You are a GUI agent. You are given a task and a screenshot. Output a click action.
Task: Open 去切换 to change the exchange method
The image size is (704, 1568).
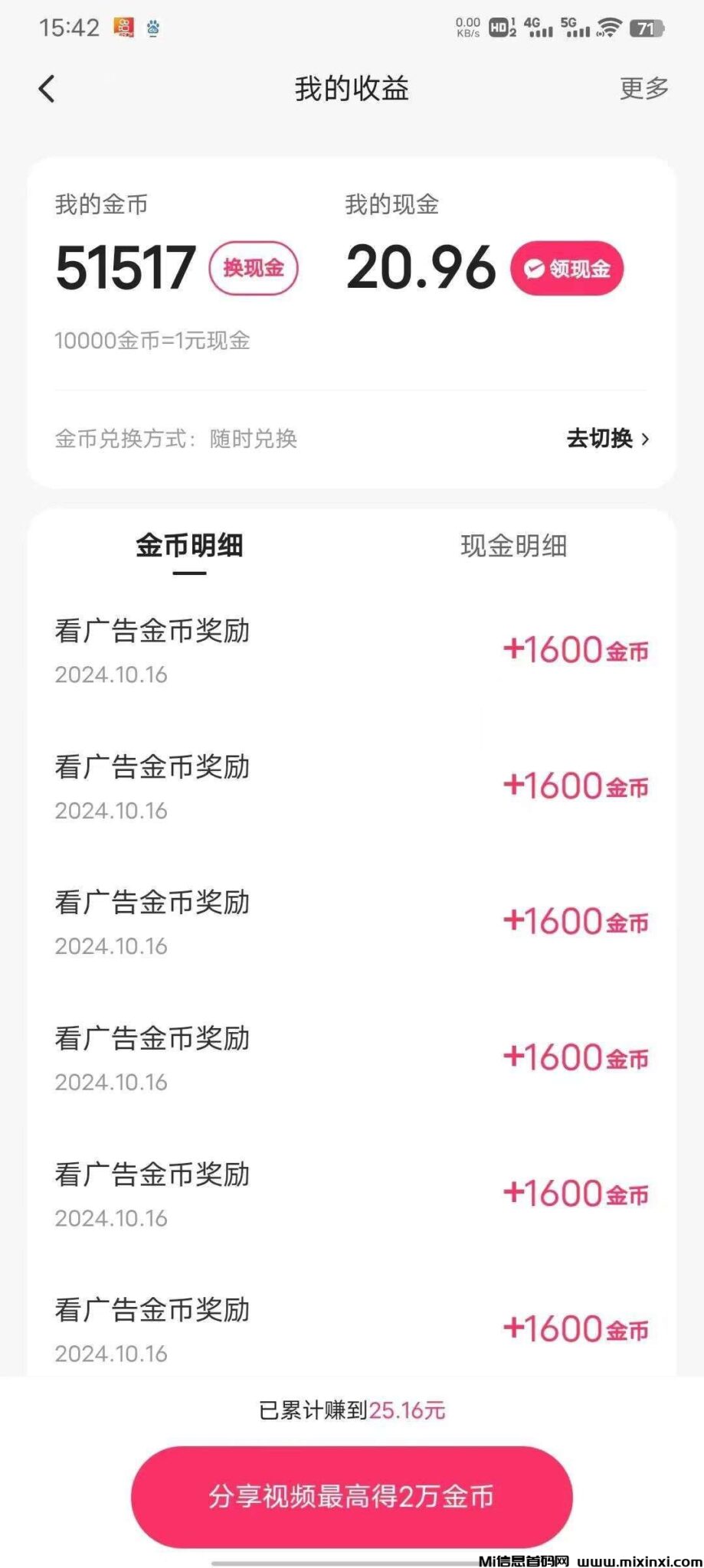tap(607, 439)
